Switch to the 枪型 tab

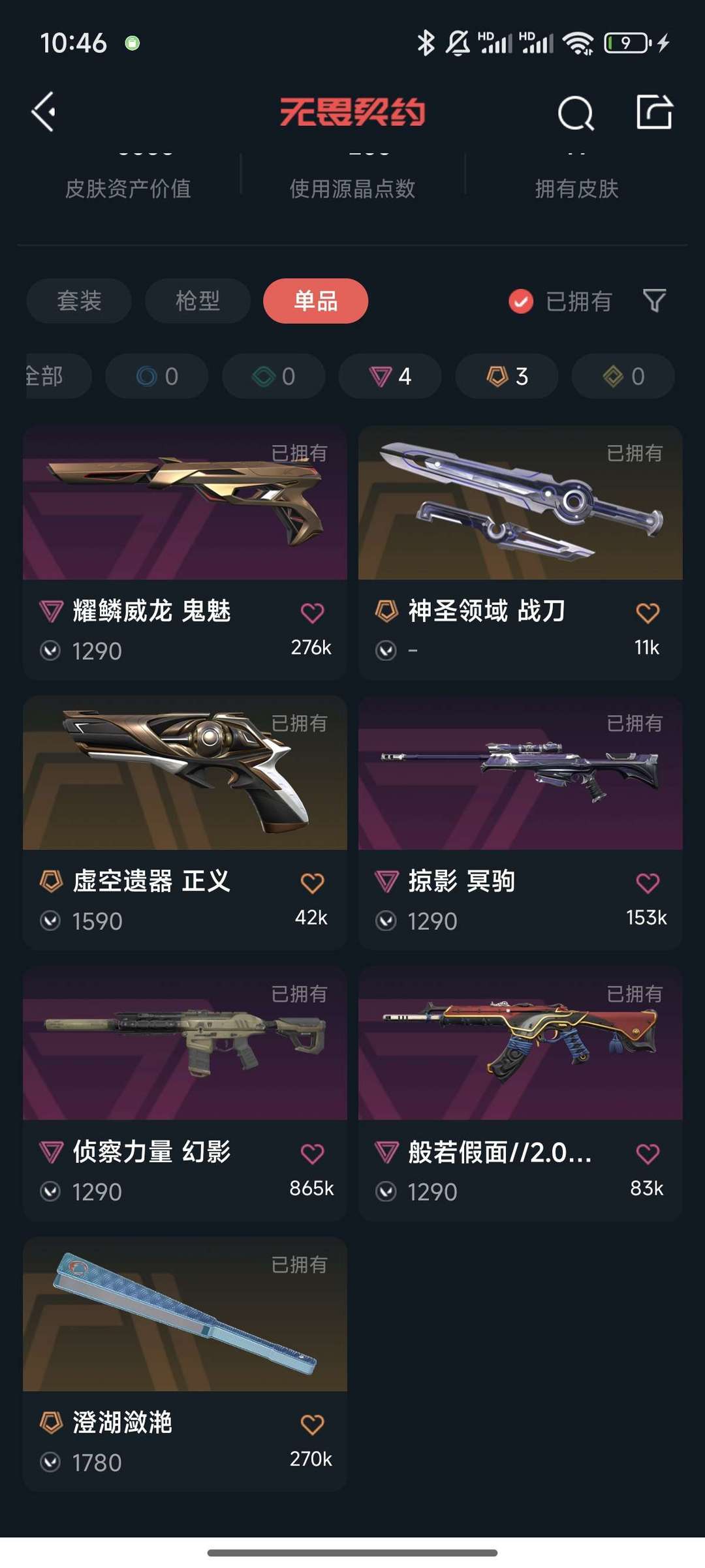point(198,301)
